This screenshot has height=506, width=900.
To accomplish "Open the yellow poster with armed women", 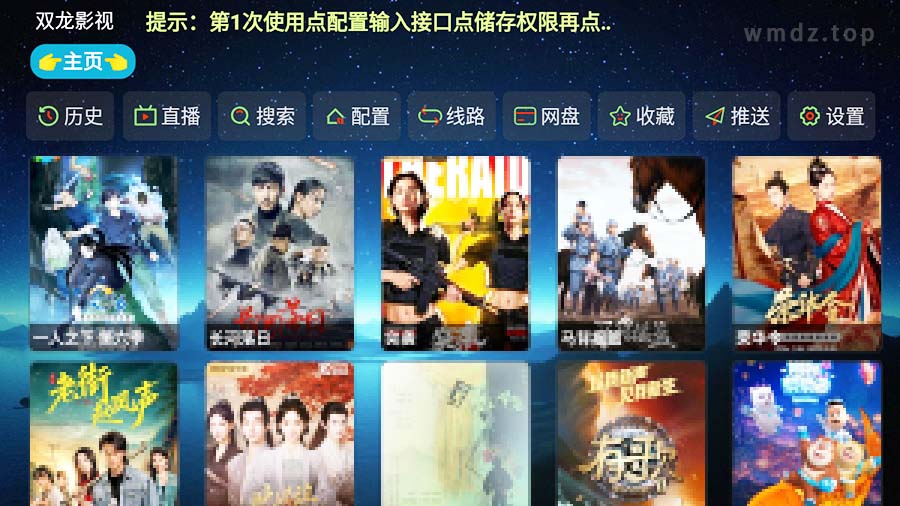I will click(456, 252).
